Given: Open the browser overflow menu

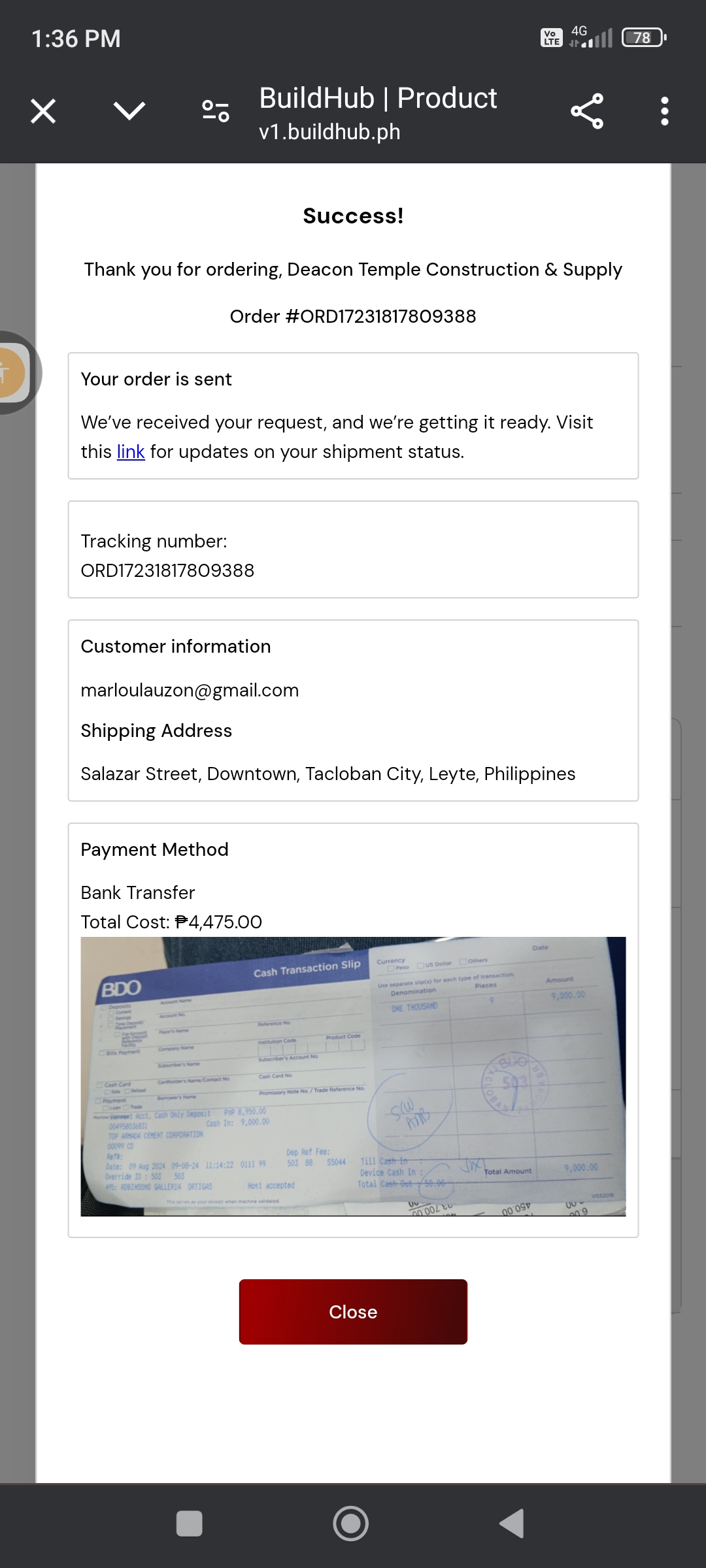Looking at the screenshot, I should pyautogui.click(x=664, y=111).
